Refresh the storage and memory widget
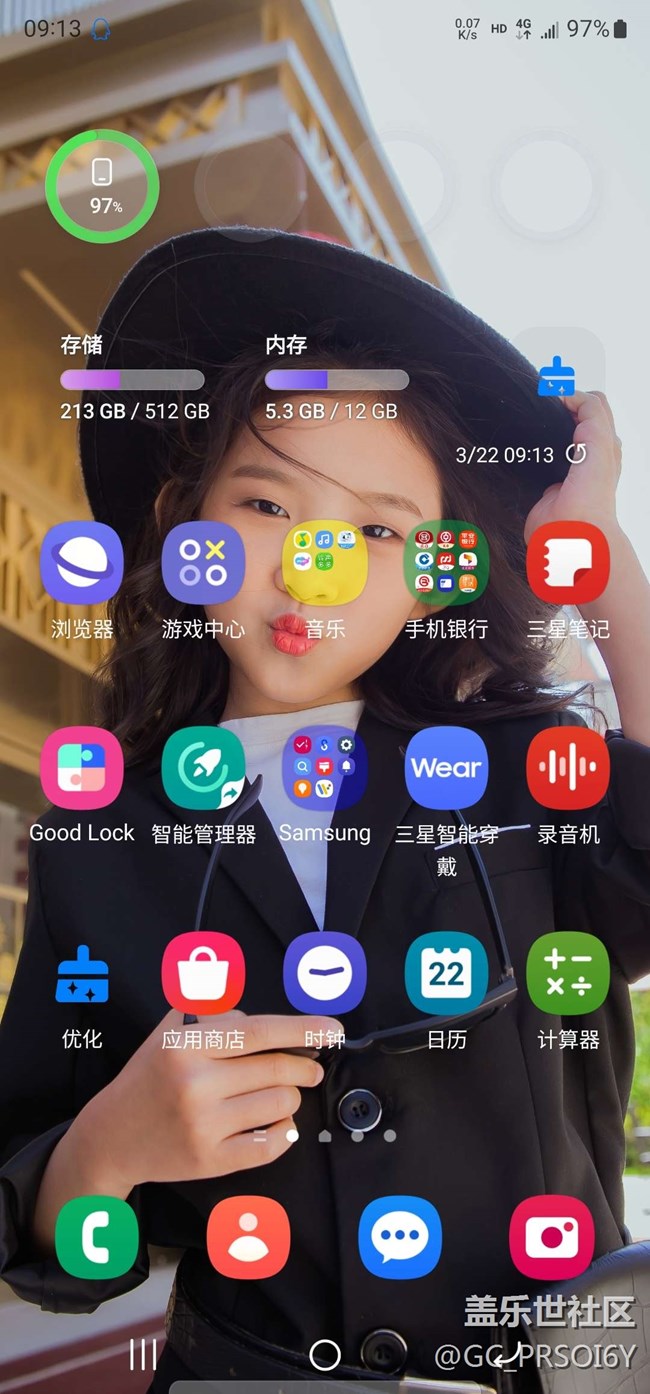The width and height of the screenshot is (650, 1394). (577, 454)
